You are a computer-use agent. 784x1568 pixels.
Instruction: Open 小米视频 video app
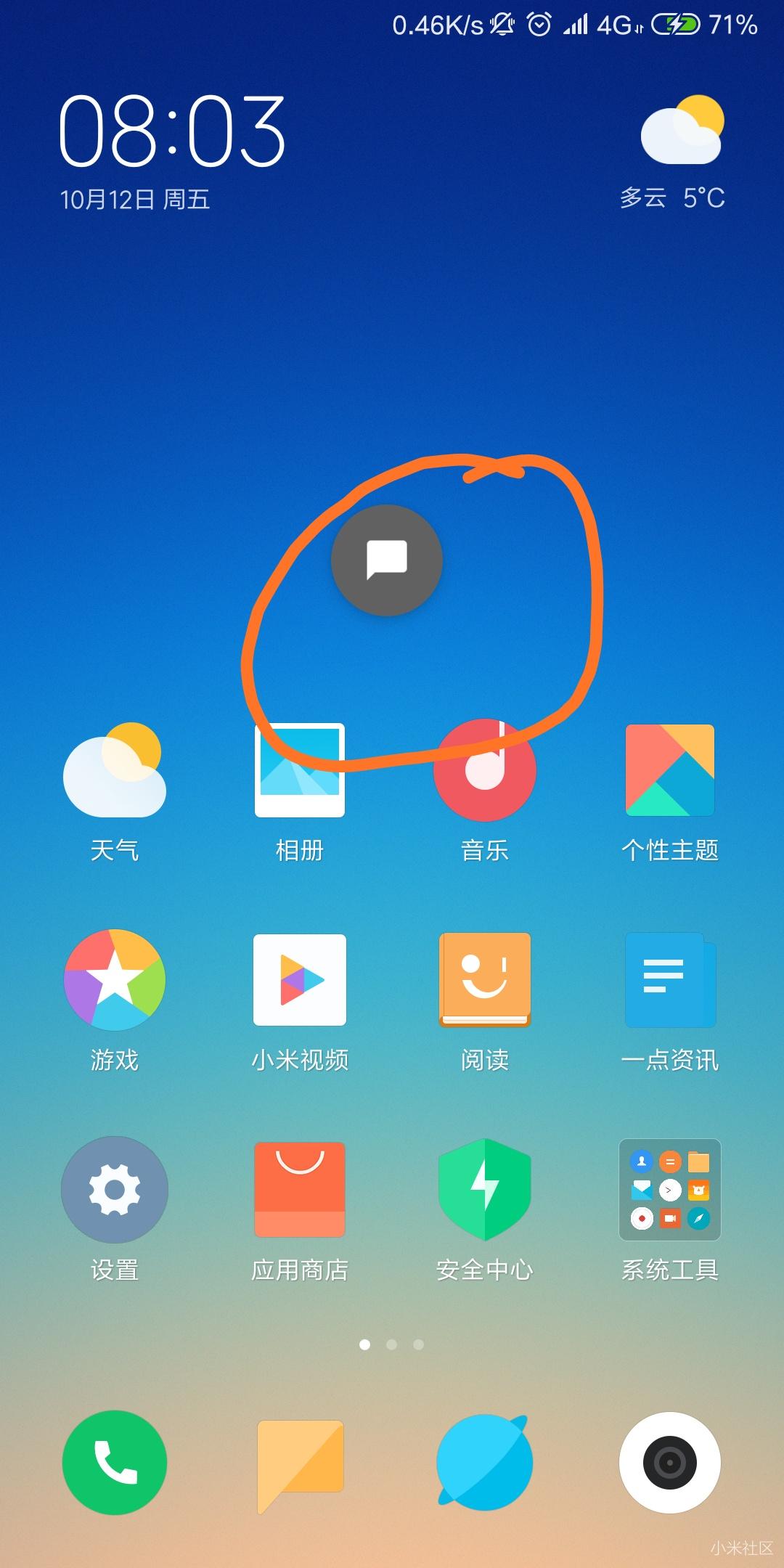300,980
